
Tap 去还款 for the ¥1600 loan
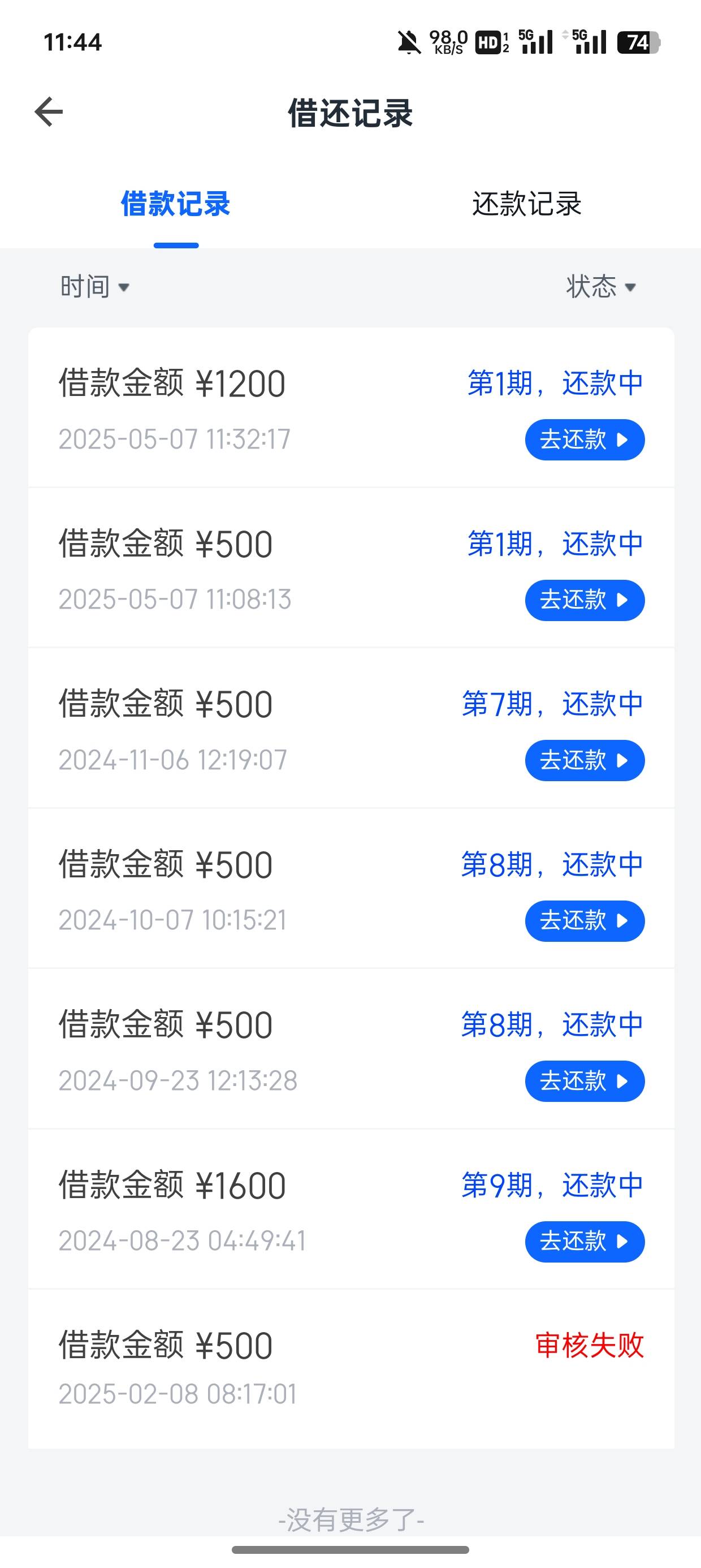click(585, 1242)
